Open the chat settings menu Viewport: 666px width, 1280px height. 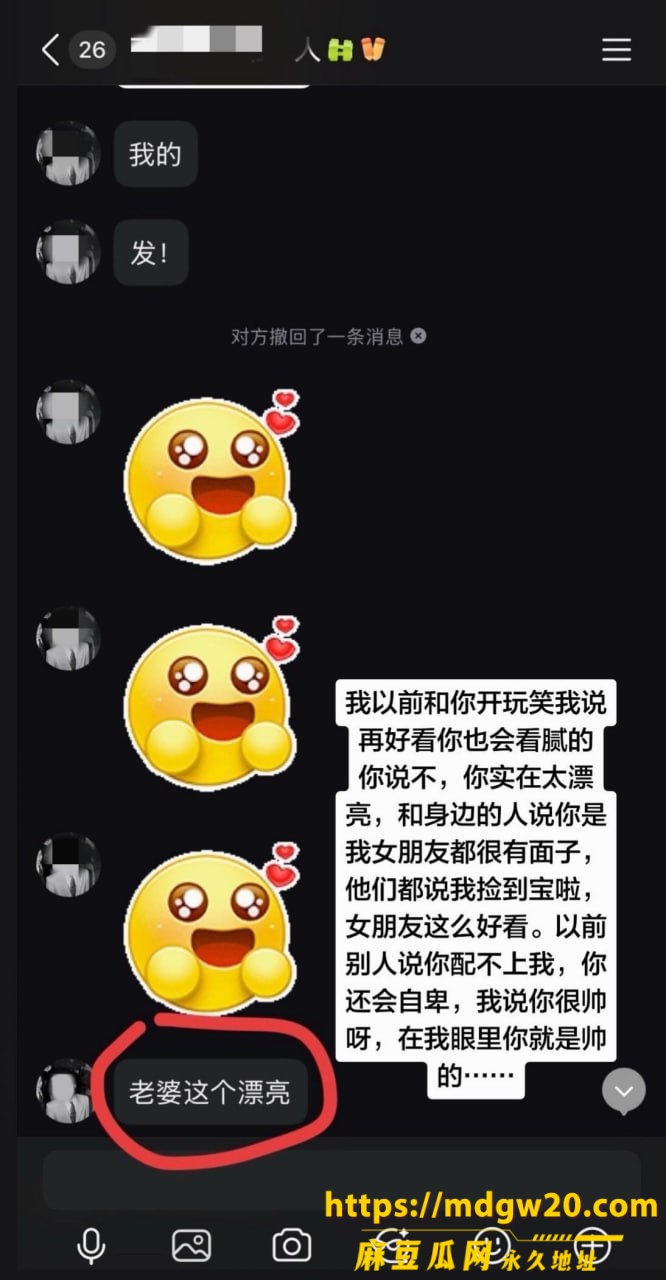(x=616, y=49)
